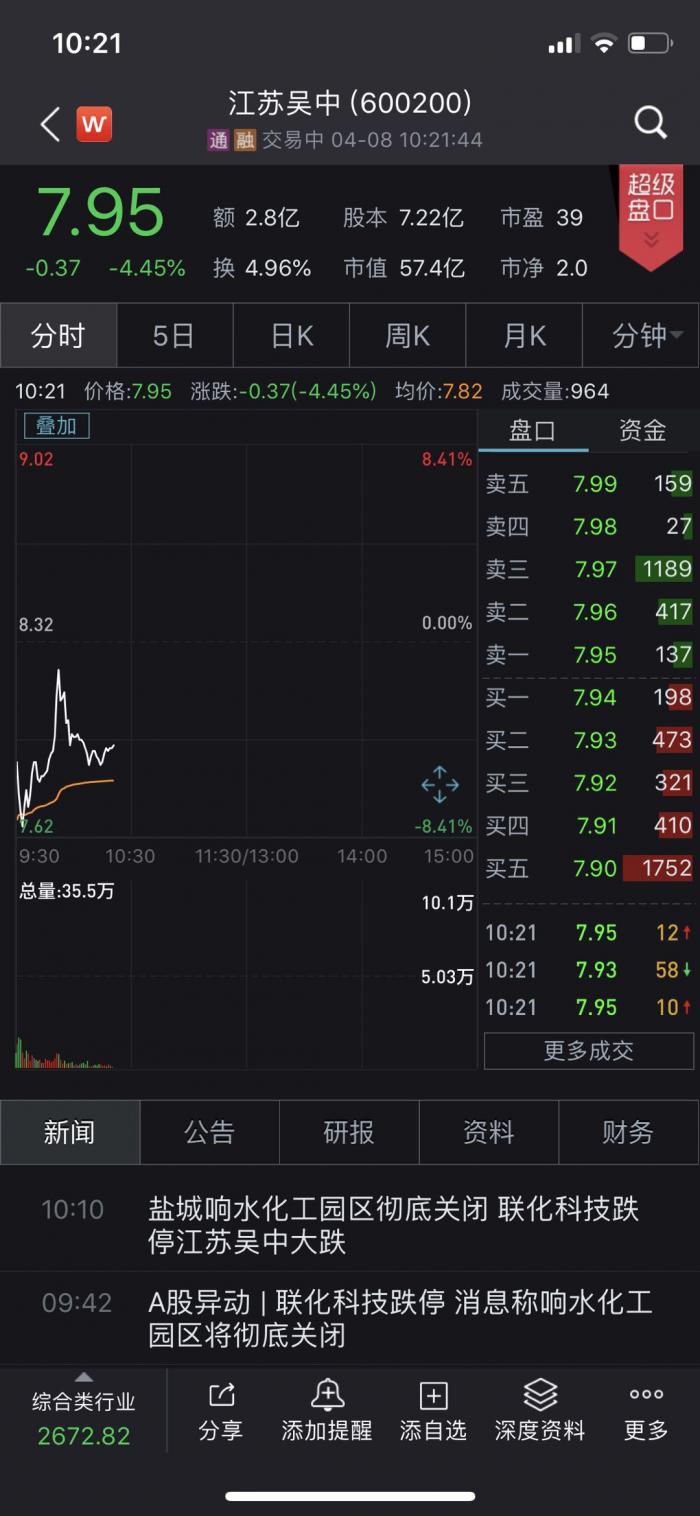Add stock to watchlist with 添自选
Viewport: 700px width, 1516px height.
click(x=433, y=1411)
